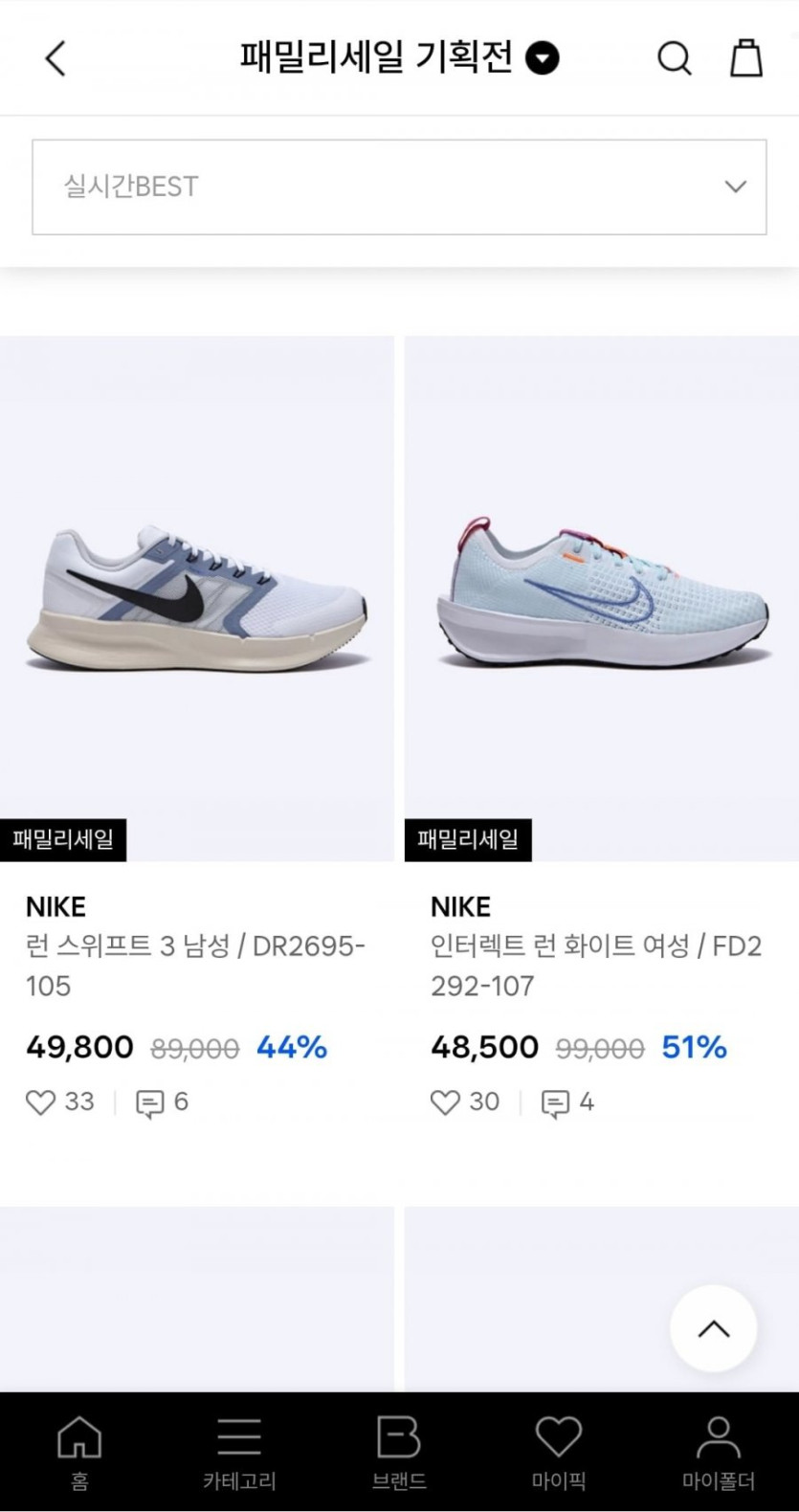Viewport: 799px width, 1512px height.
Task: Open the shopping bag
Action: tap(746, 58)
